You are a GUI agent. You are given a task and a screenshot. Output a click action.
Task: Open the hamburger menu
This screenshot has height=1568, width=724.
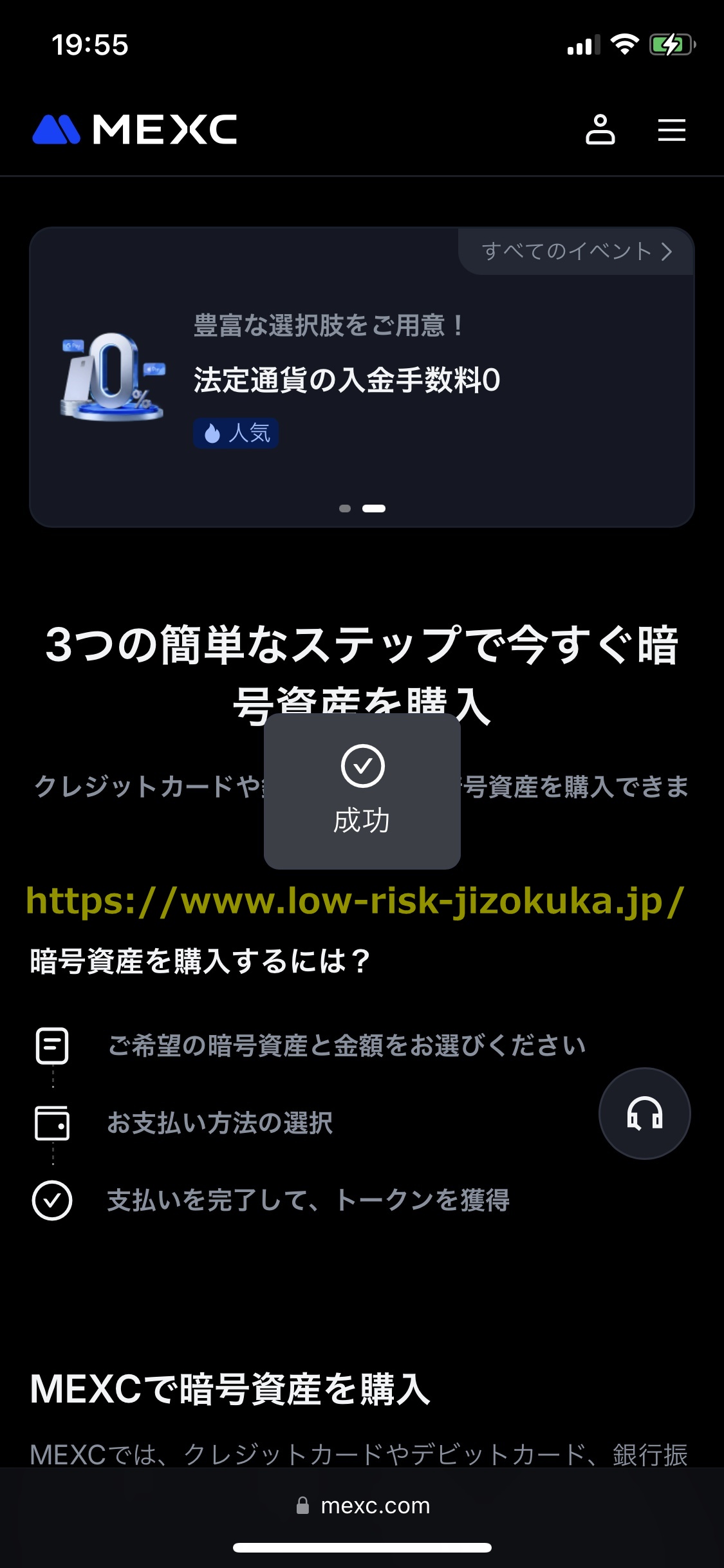coord(671,130)
